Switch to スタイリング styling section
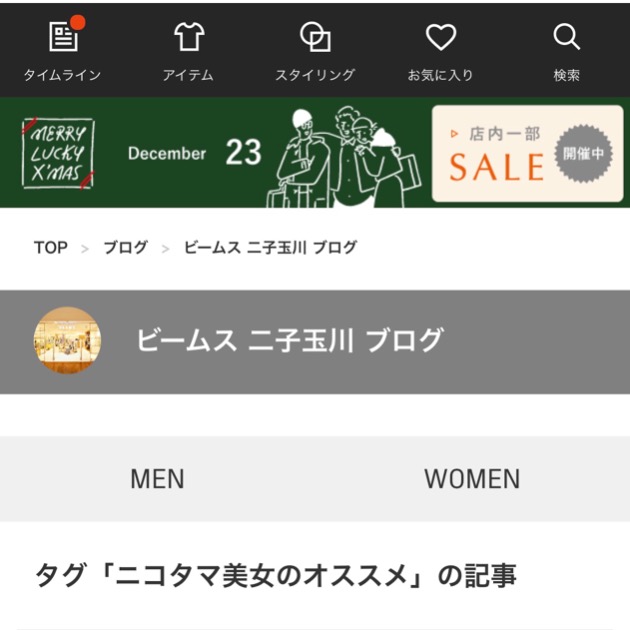Screen dimensions: 630x630 [315, 50]
